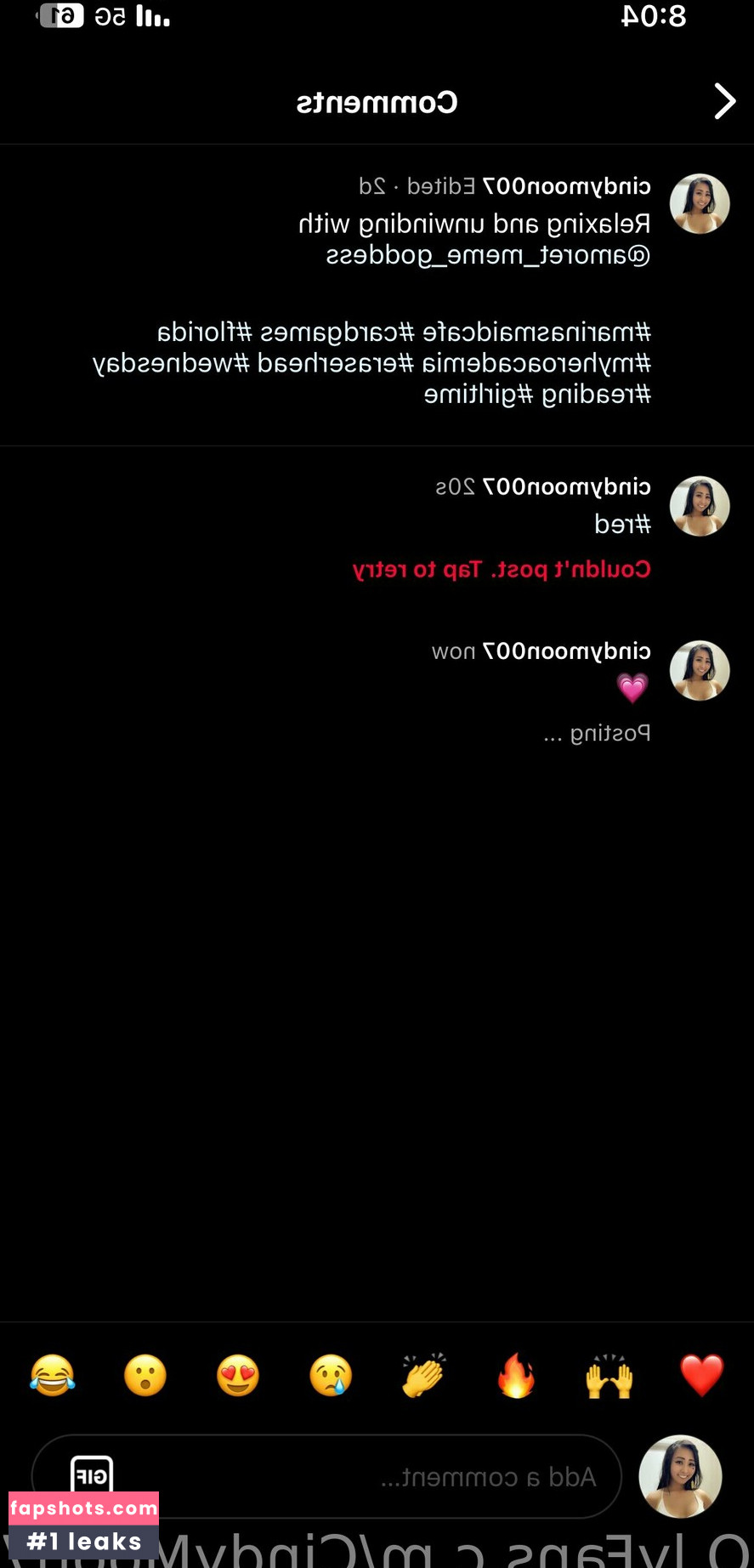Screen dimensions: 754x1568
Task: Open the comment text field
Action: pyautogui.click(x=408, y=1478)
